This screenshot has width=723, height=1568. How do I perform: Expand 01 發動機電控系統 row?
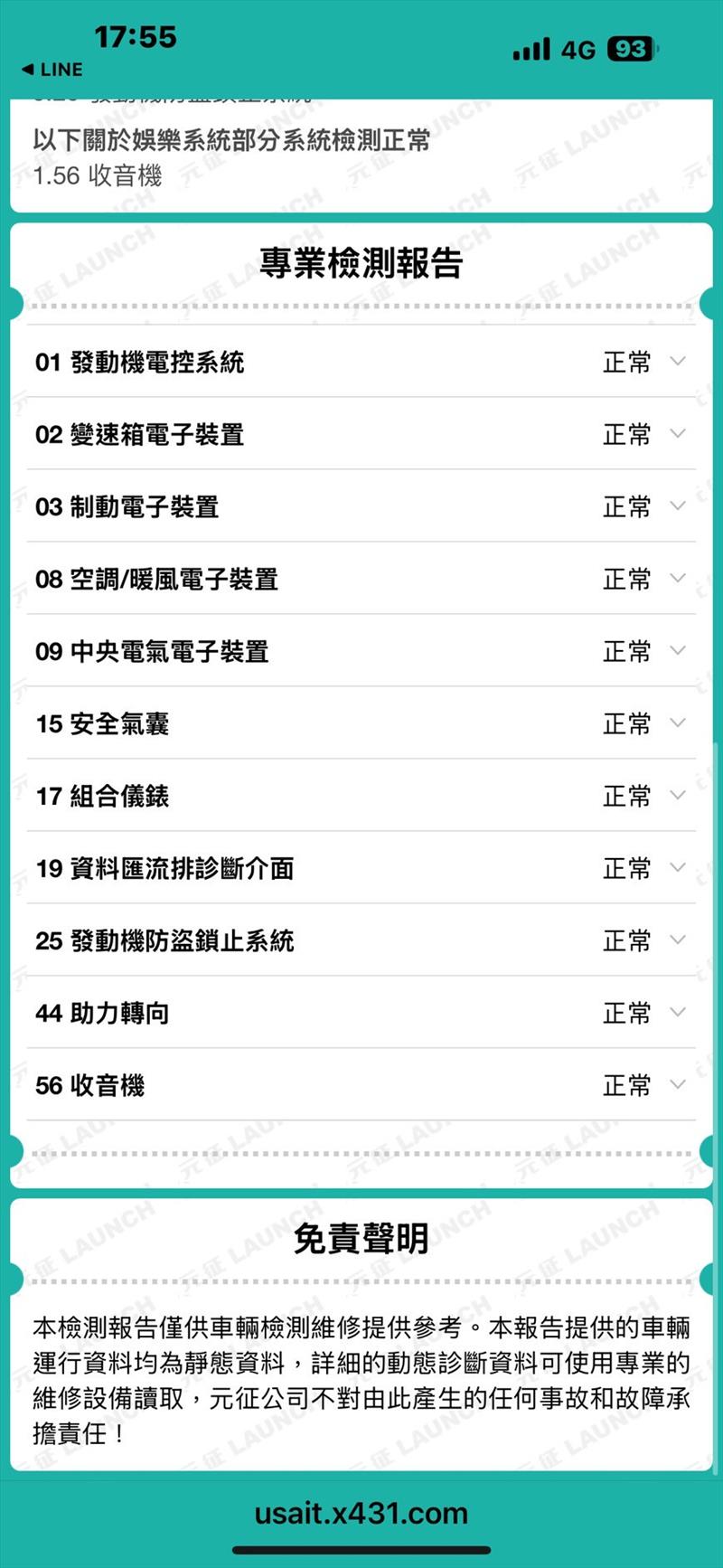click(x=677, y=362)
